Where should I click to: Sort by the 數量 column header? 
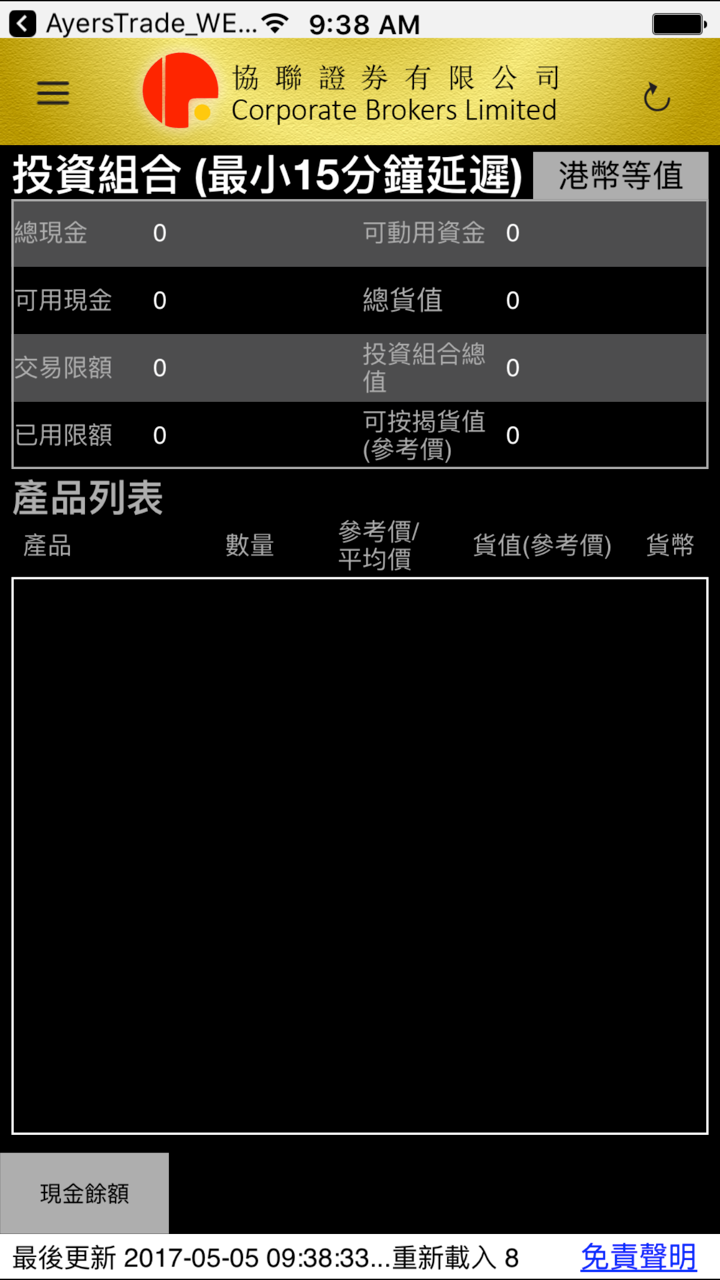(251, 545)
